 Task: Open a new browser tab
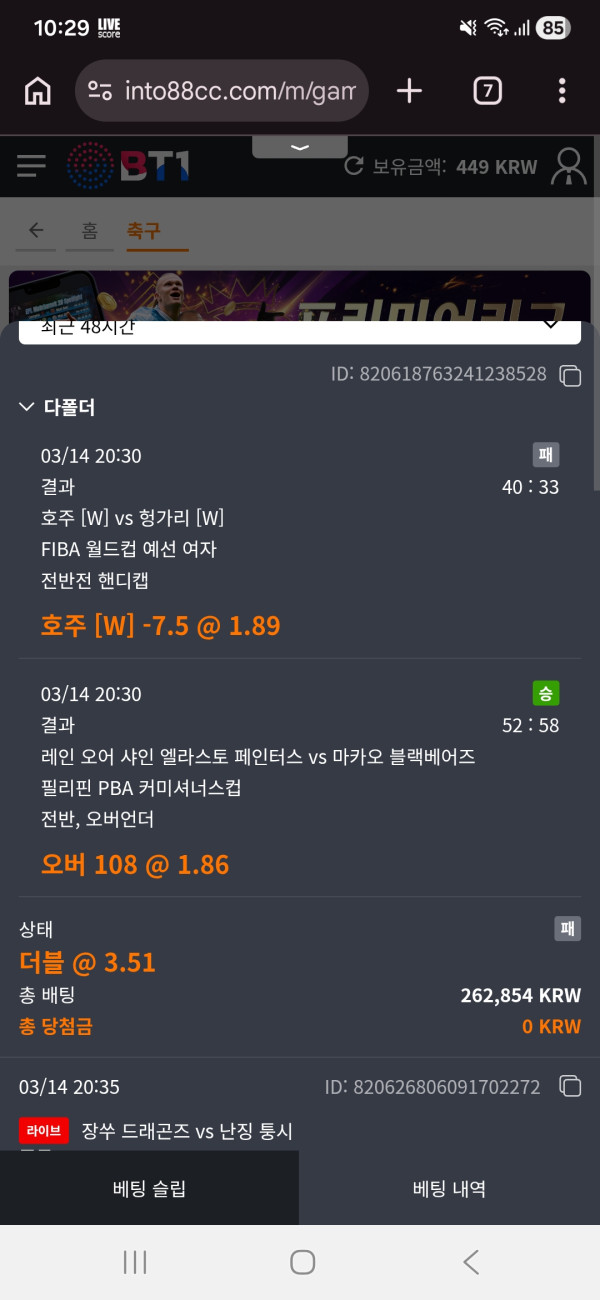click(409, 92)
